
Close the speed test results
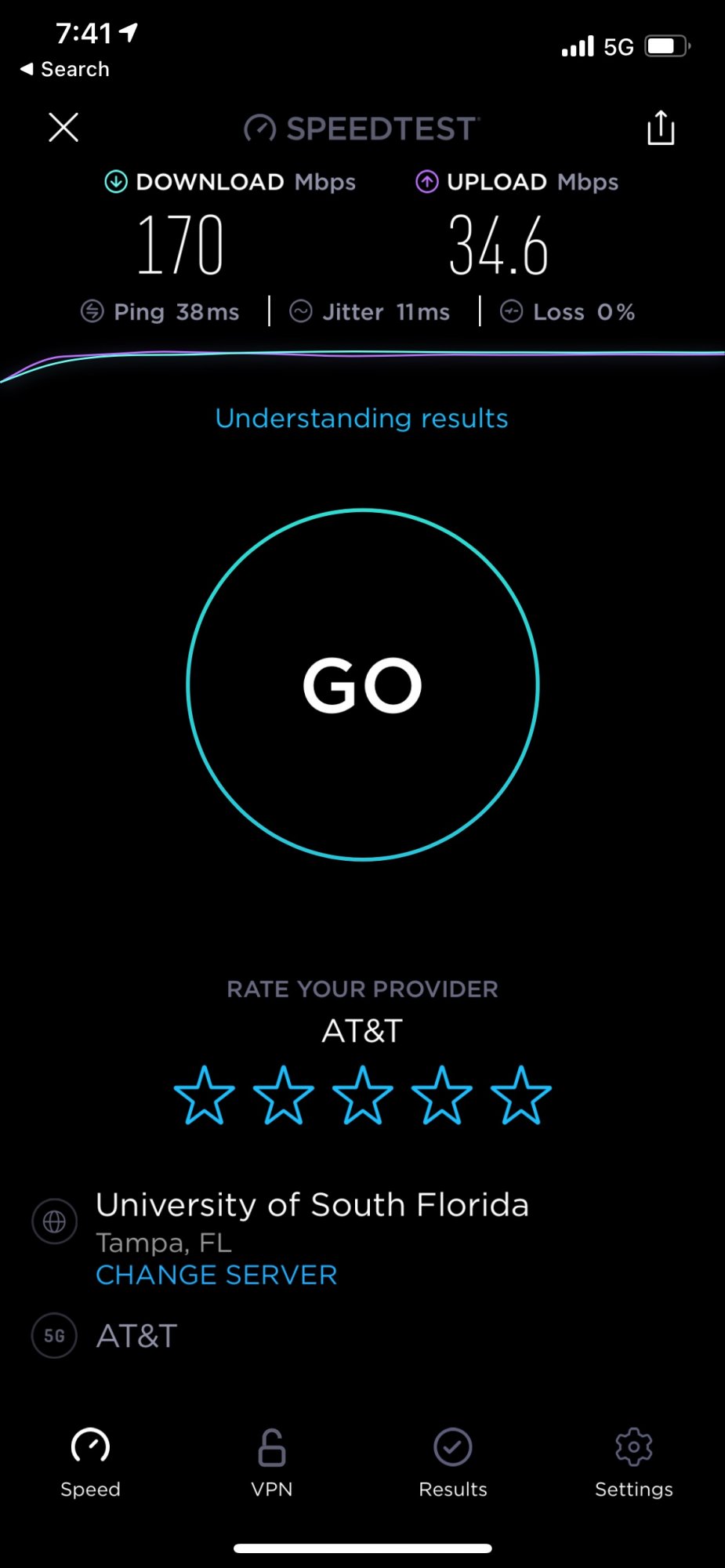(x=63, y=127)
